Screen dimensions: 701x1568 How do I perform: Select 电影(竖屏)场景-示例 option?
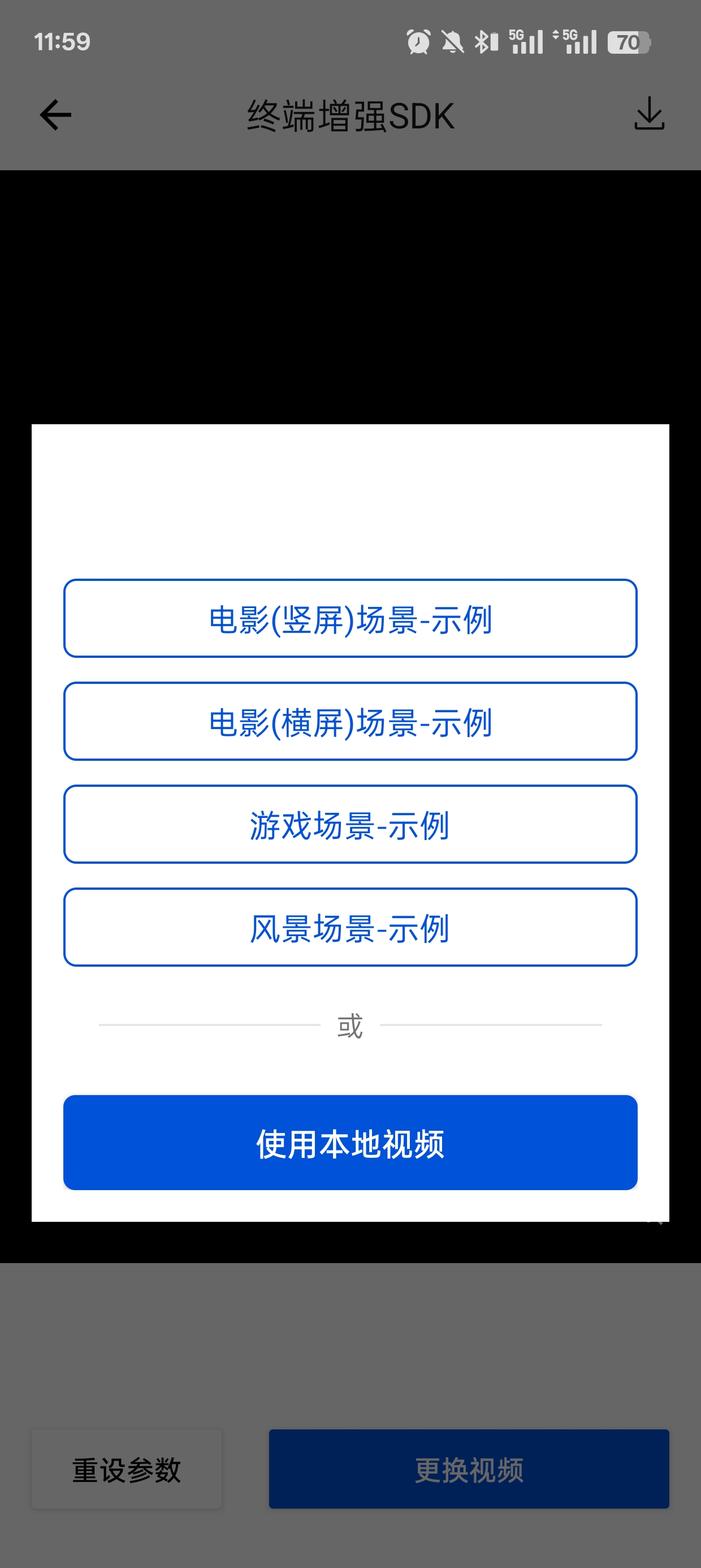[350, 618]
